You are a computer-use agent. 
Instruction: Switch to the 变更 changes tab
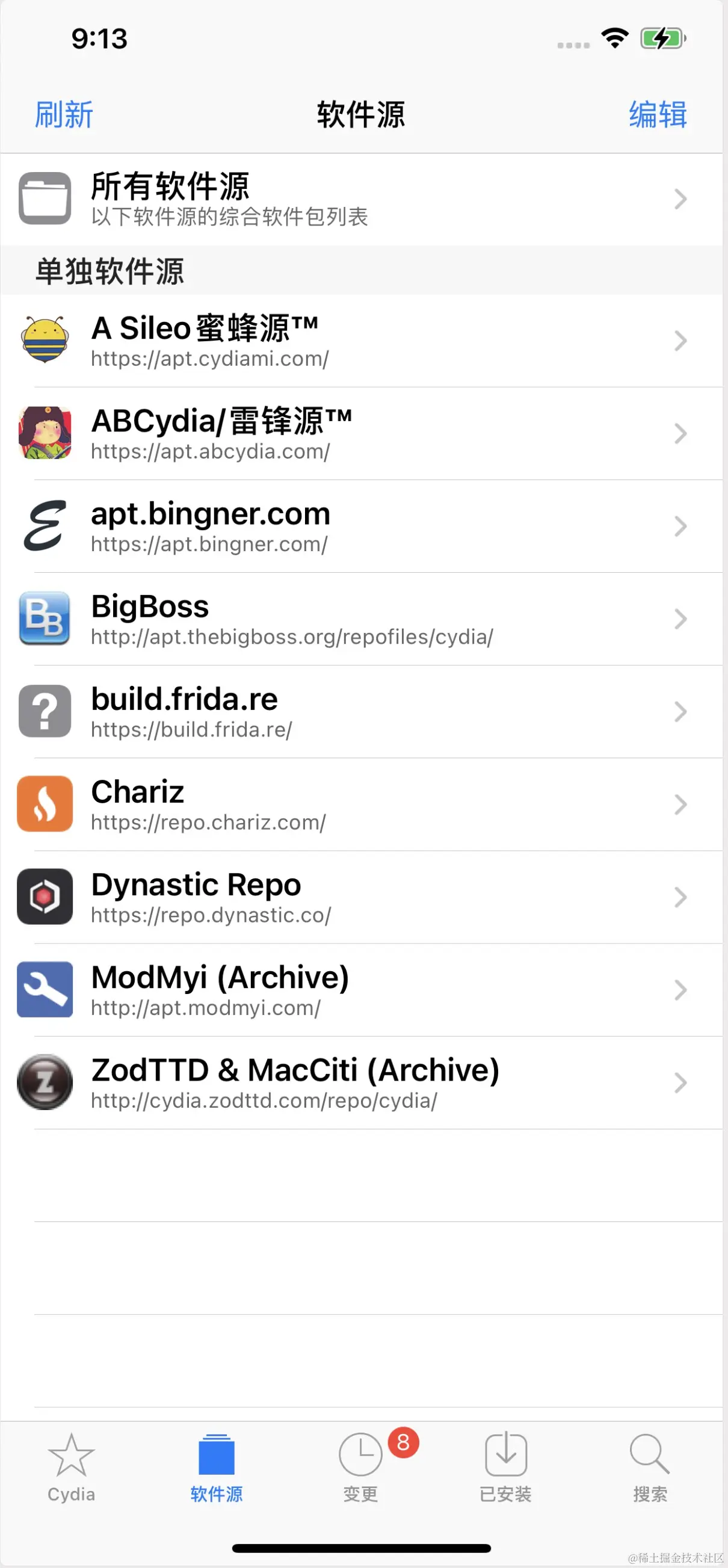361,1467
